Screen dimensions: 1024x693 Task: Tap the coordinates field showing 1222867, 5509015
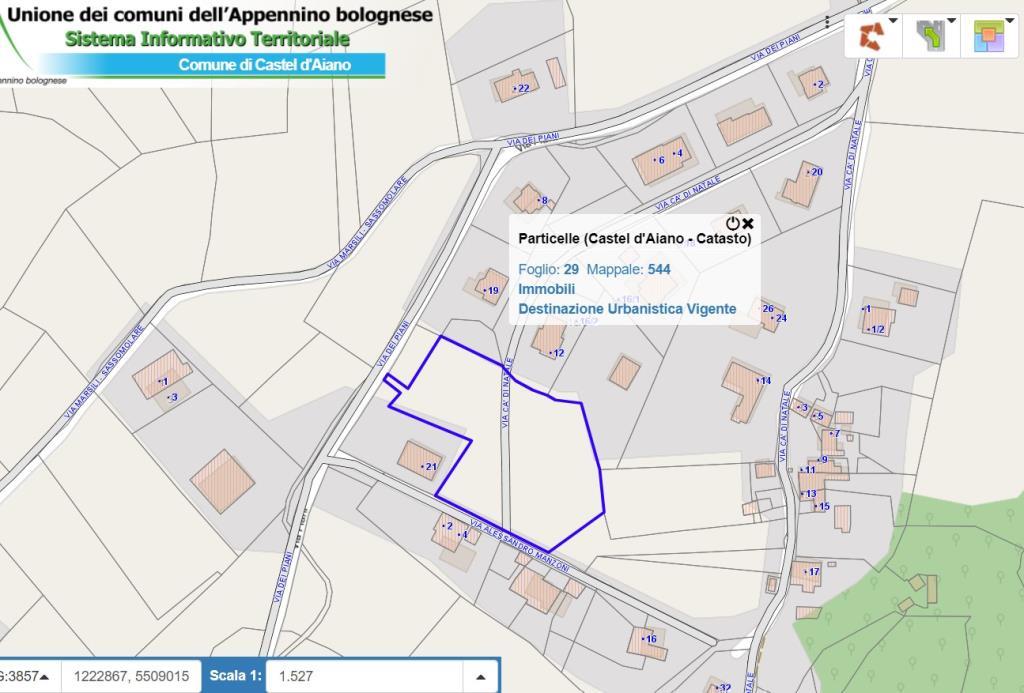pyautogui.click(x=131, y=676)
